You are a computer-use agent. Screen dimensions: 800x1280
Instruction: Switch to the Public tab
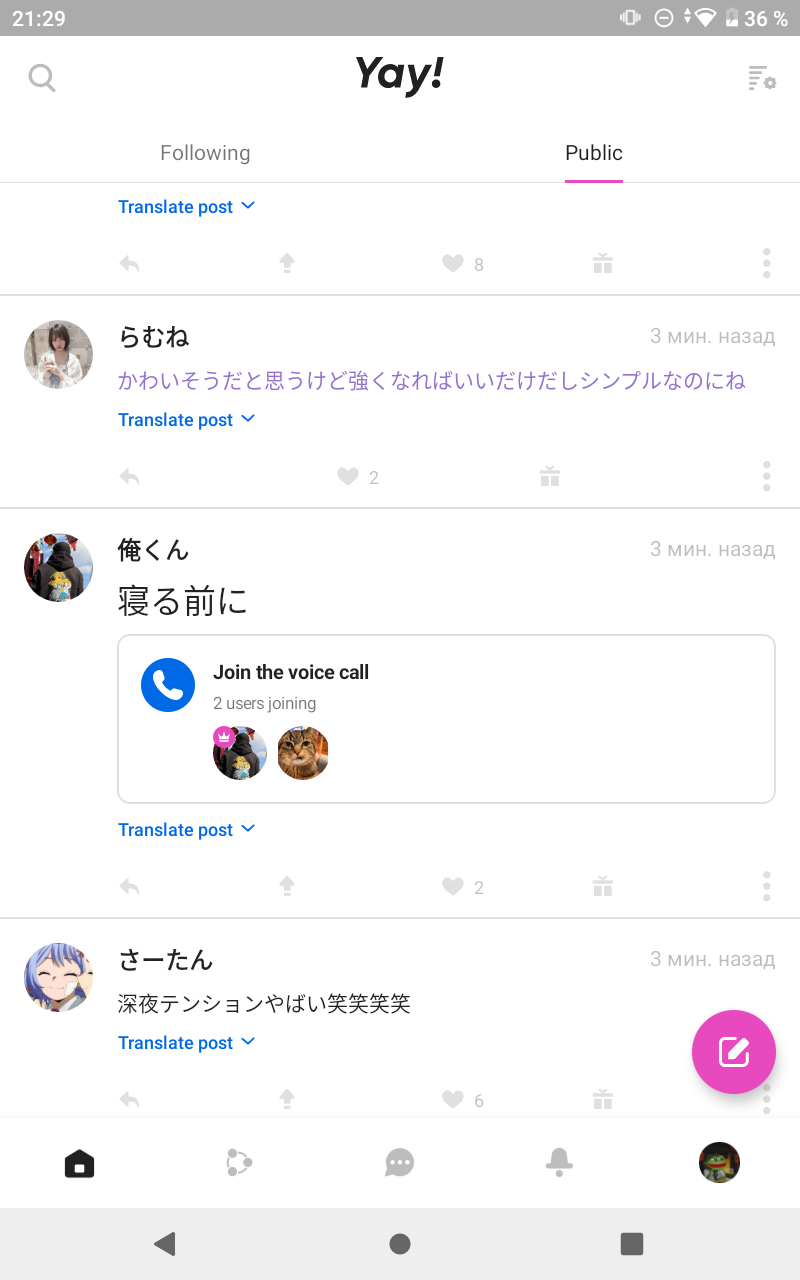click(x=594, y=153)
